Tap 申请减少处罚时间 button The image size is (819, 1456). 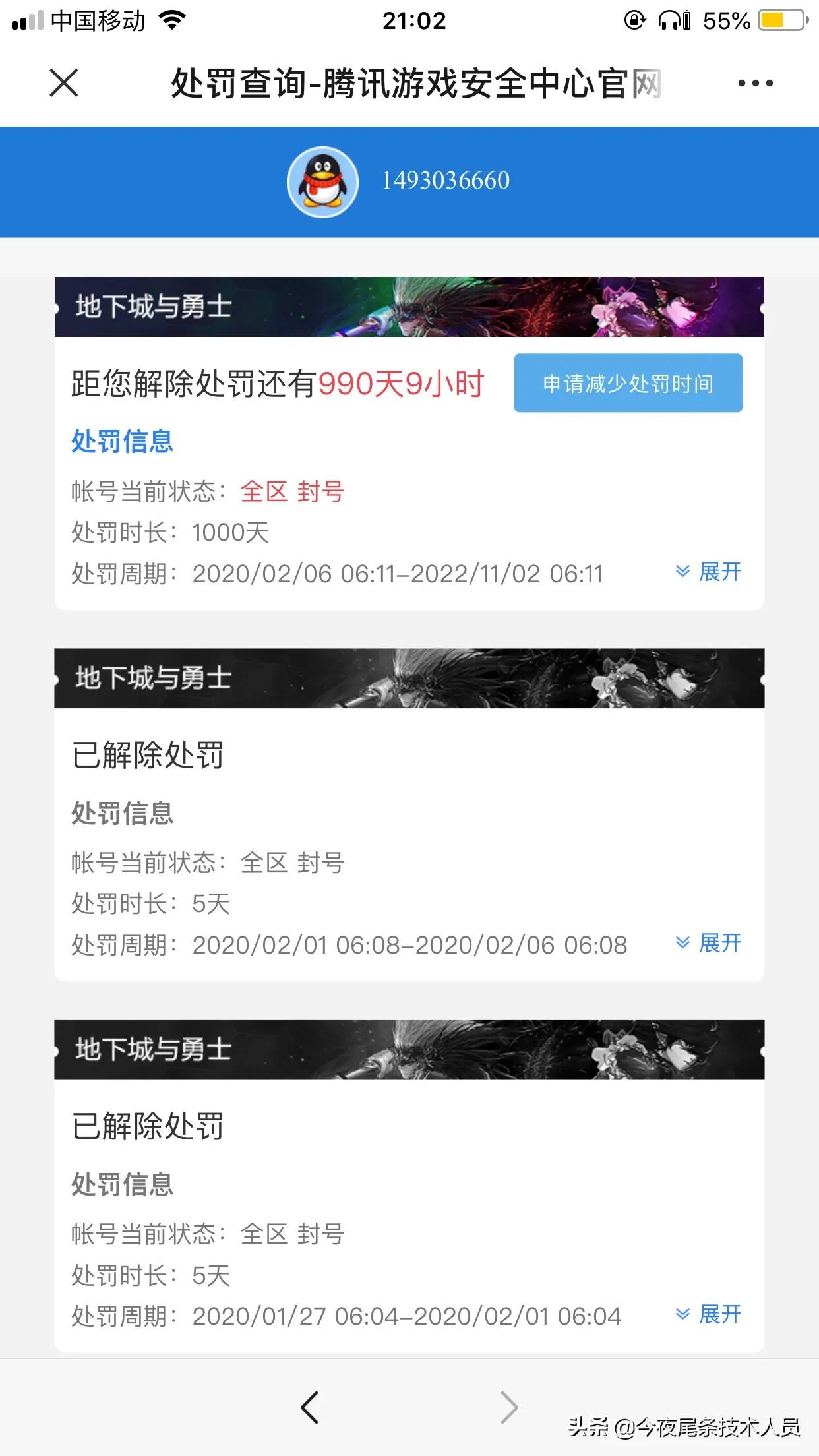click(628, 383)
